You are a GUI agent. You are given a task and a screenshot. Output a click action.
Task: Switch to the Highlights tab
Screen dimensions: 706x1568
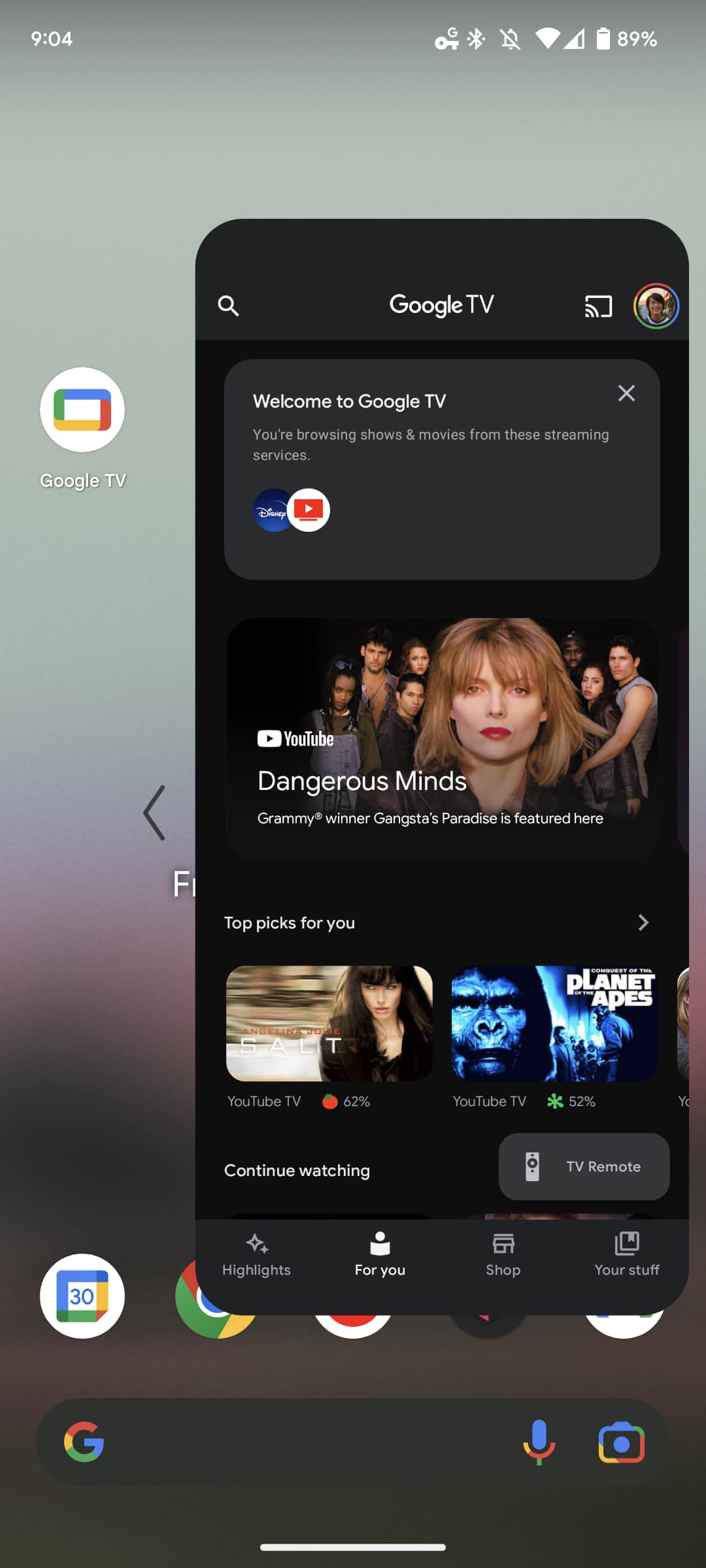[256, 1255]
